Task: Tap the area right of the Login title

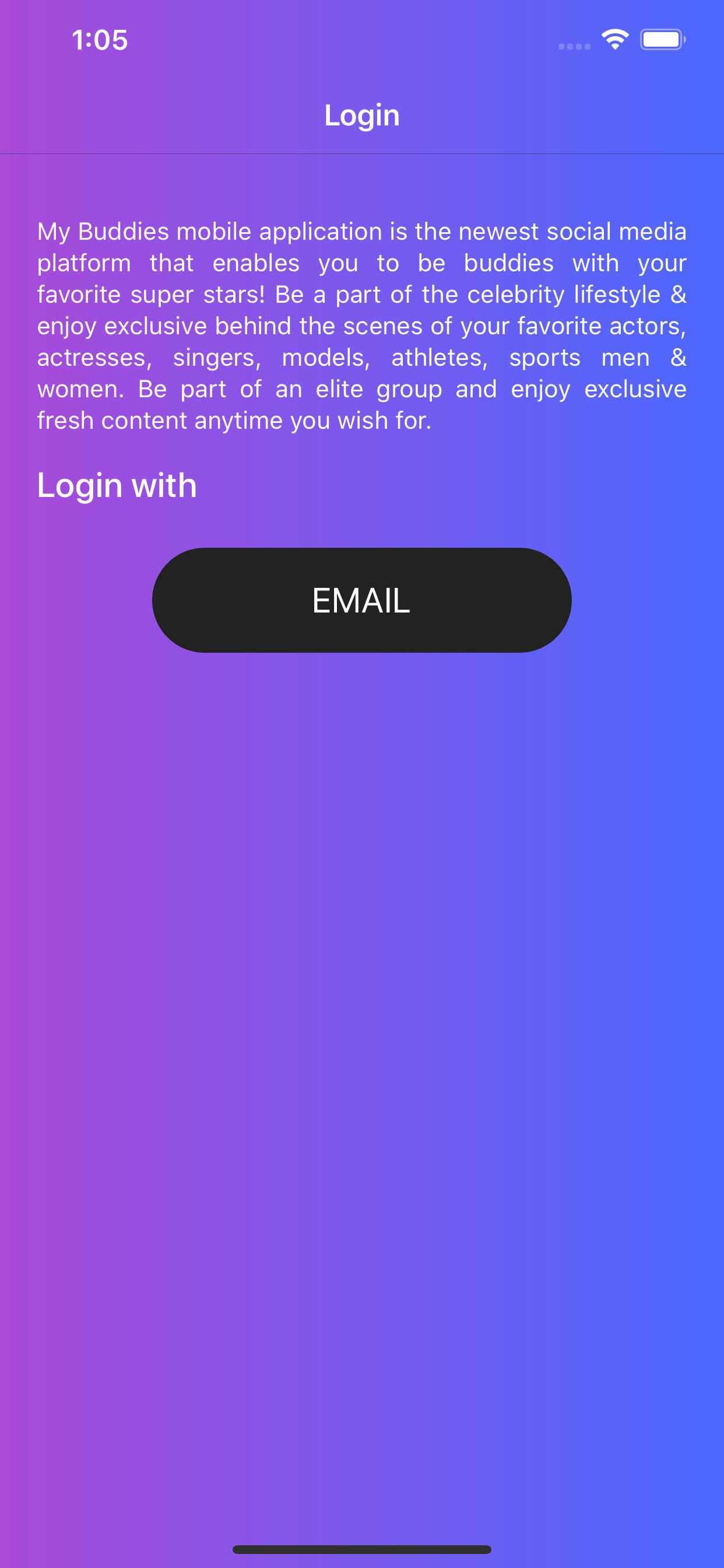Action: coord(547,115)
